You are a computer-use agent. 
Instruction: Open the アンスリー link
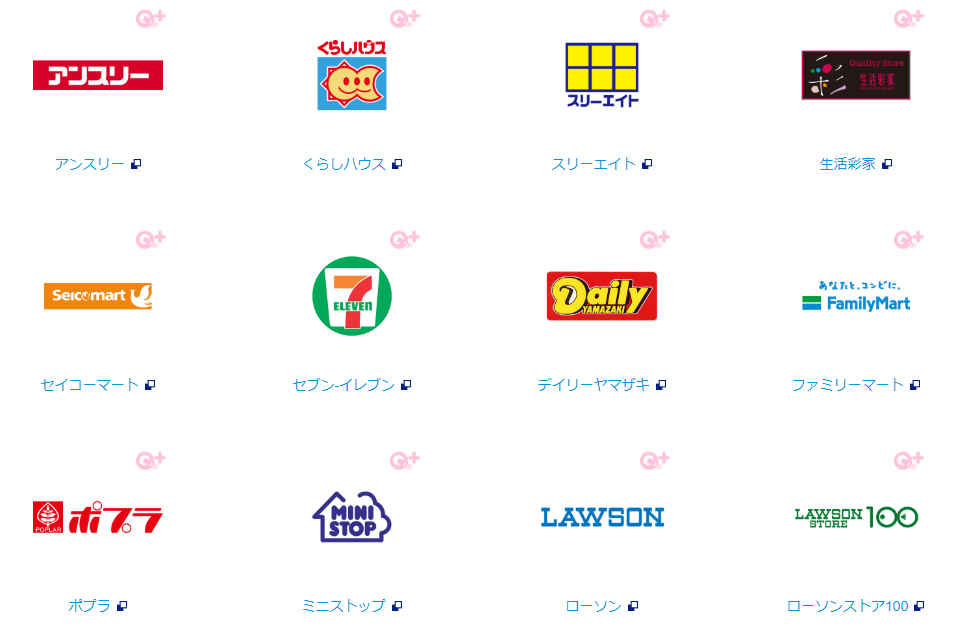pyautogui.click(x=89, y=164)
